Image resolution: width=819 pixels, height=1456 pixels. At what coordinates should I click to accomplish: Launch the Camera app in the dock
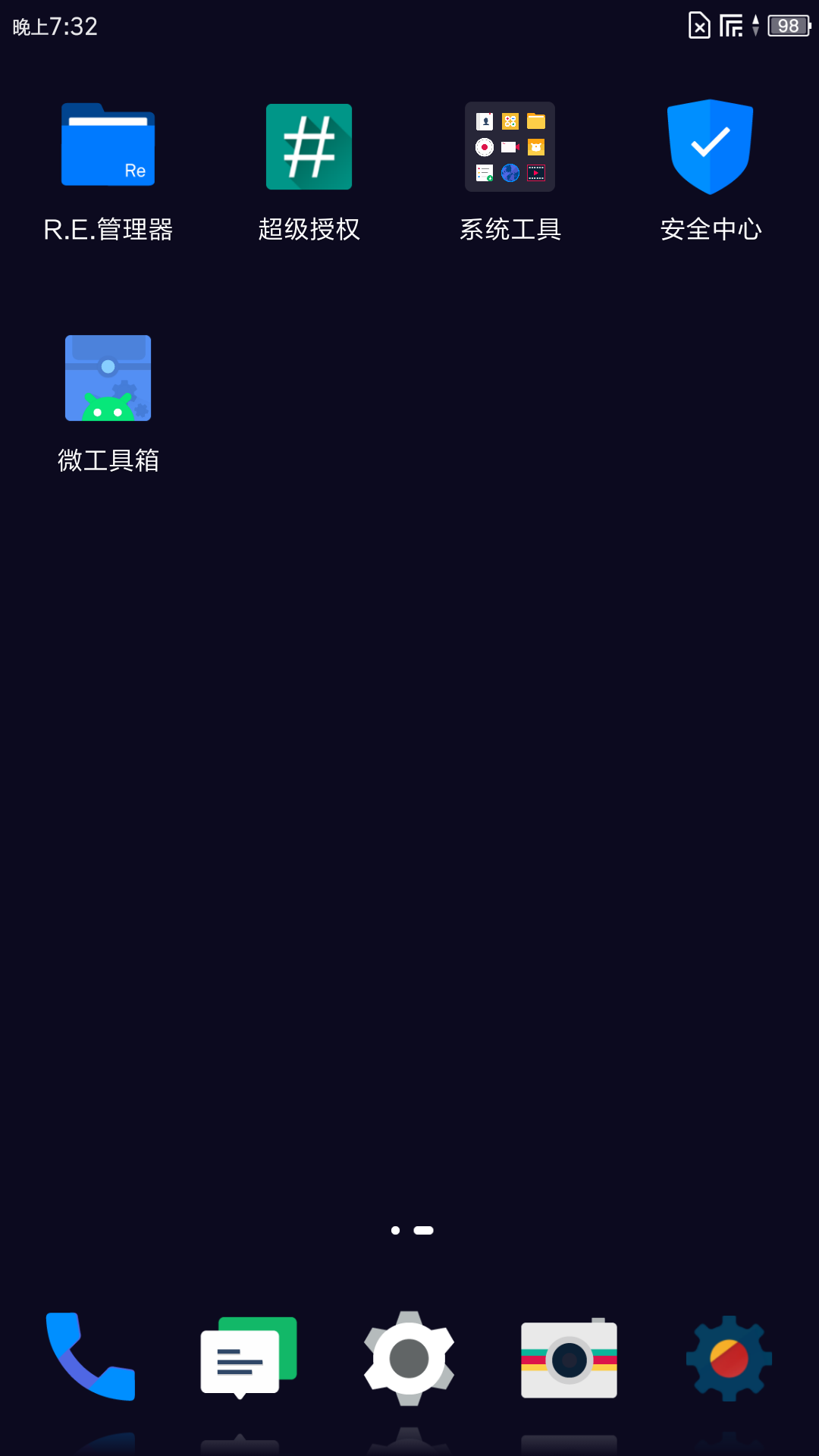coord(569,1358)
